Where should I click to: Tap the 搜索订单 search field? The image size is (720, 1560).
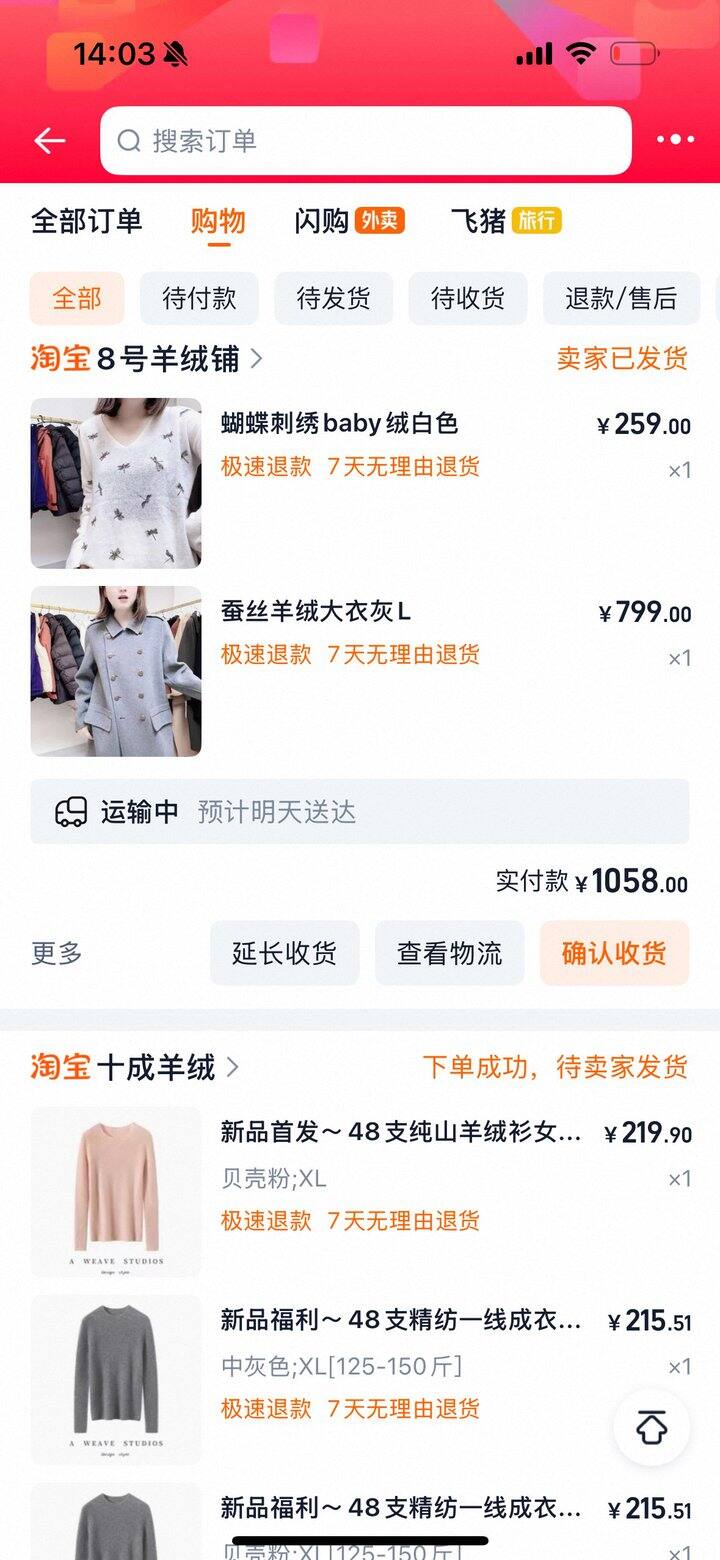pos(365,141)
